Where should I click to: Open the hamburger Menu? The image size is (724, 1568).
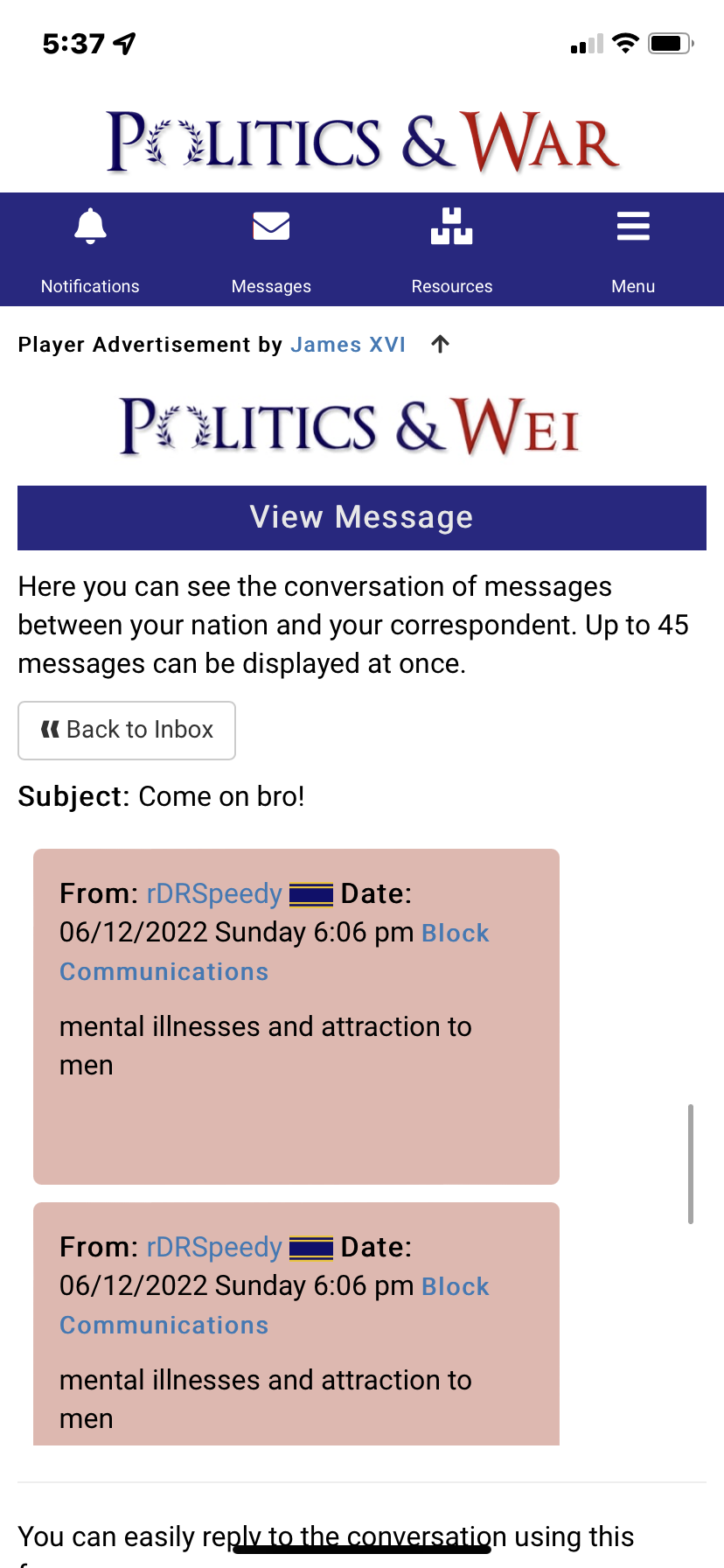tap(633, 249)
